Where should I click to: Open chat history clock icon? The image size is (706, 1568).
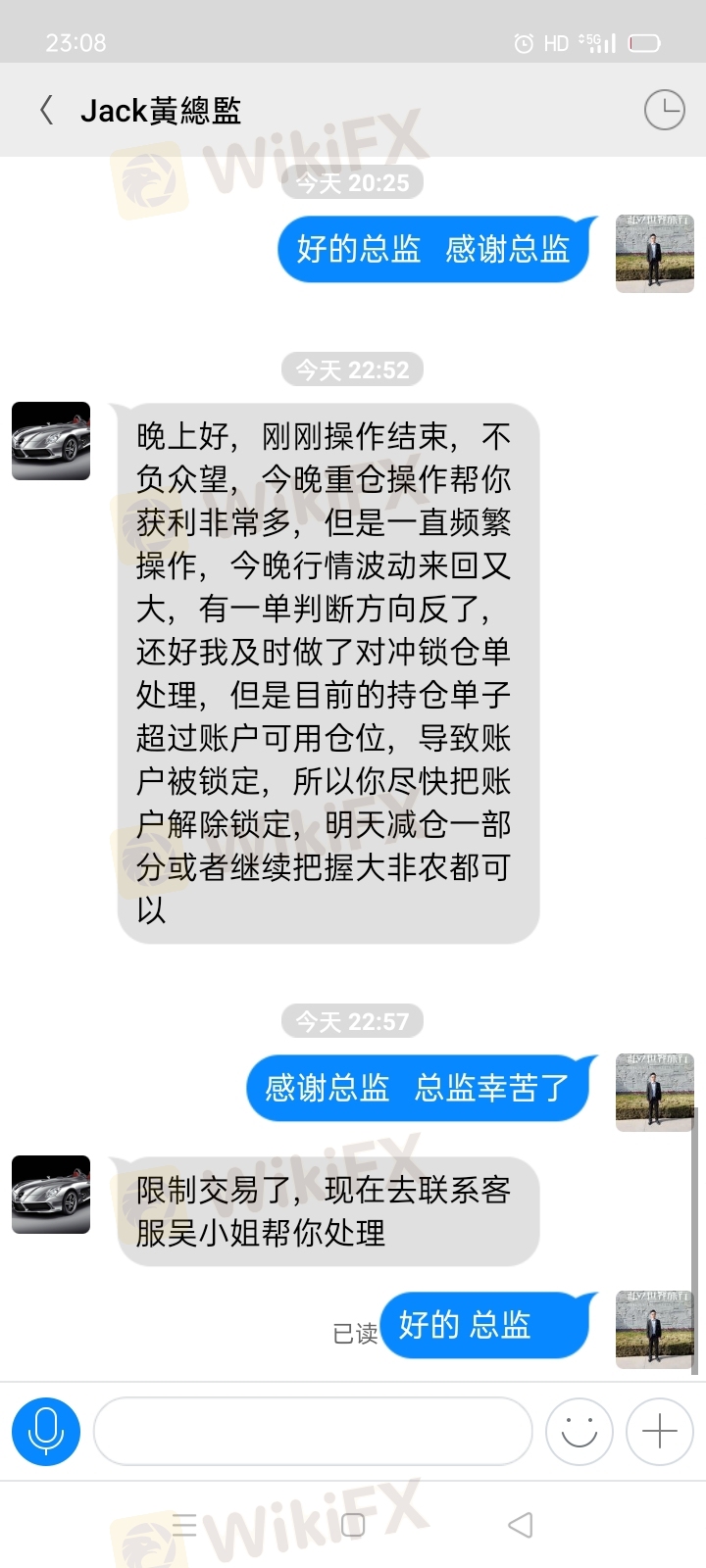click(x=664, y=110)
